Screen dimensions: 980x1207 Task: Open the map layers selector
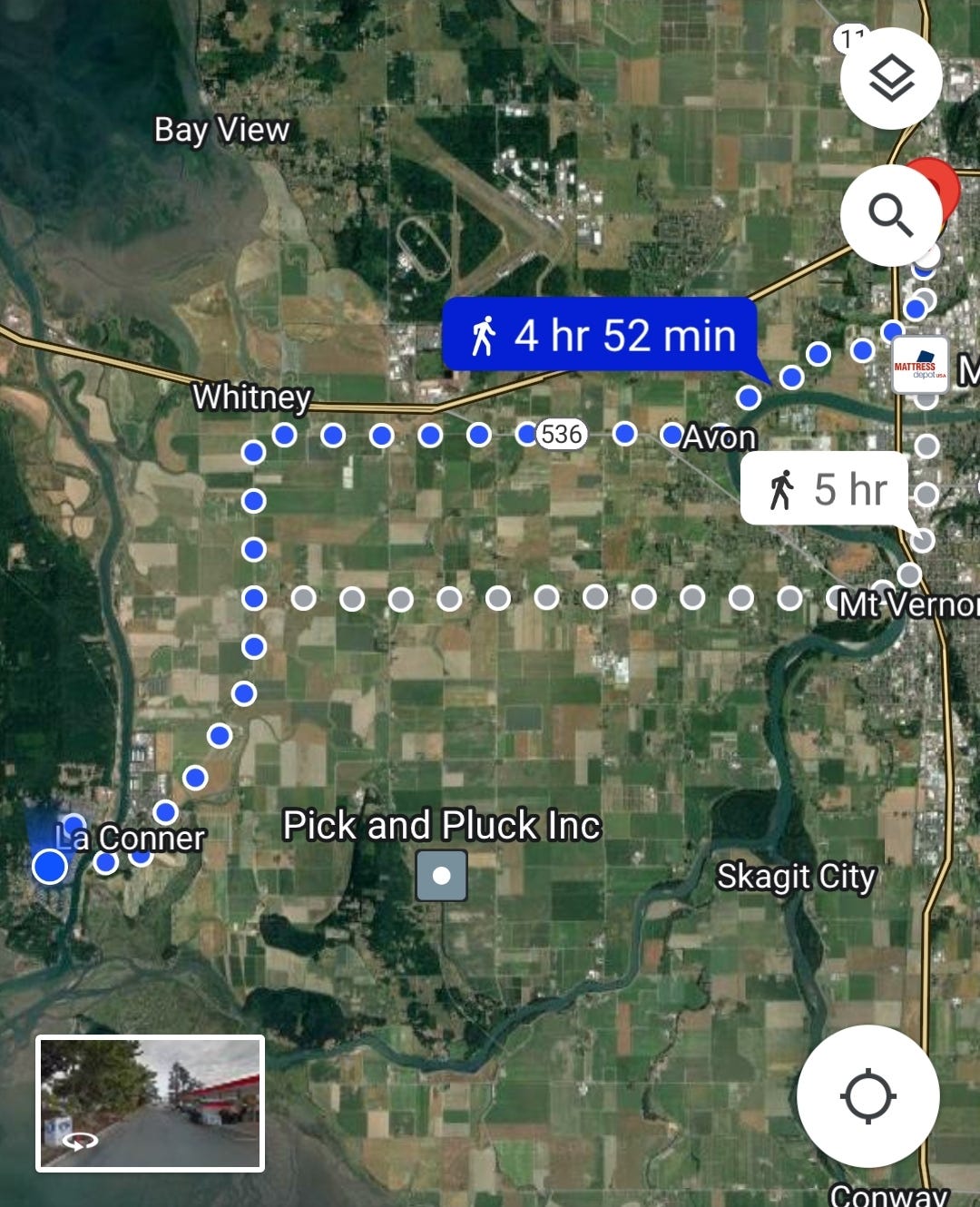tap(890, 79)
